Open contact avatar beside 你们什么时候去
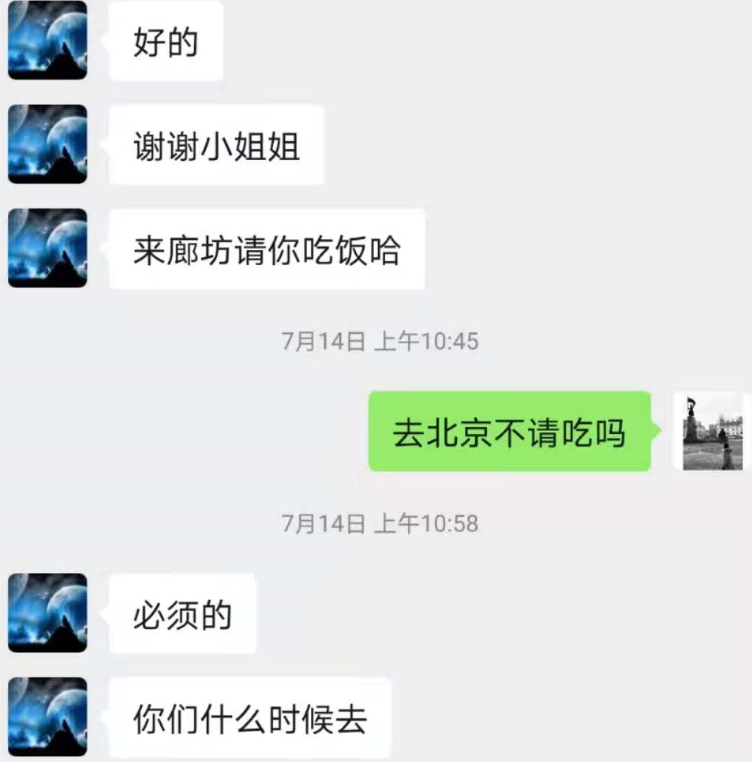This screenshot has width=752, height=762. point(47,717)
